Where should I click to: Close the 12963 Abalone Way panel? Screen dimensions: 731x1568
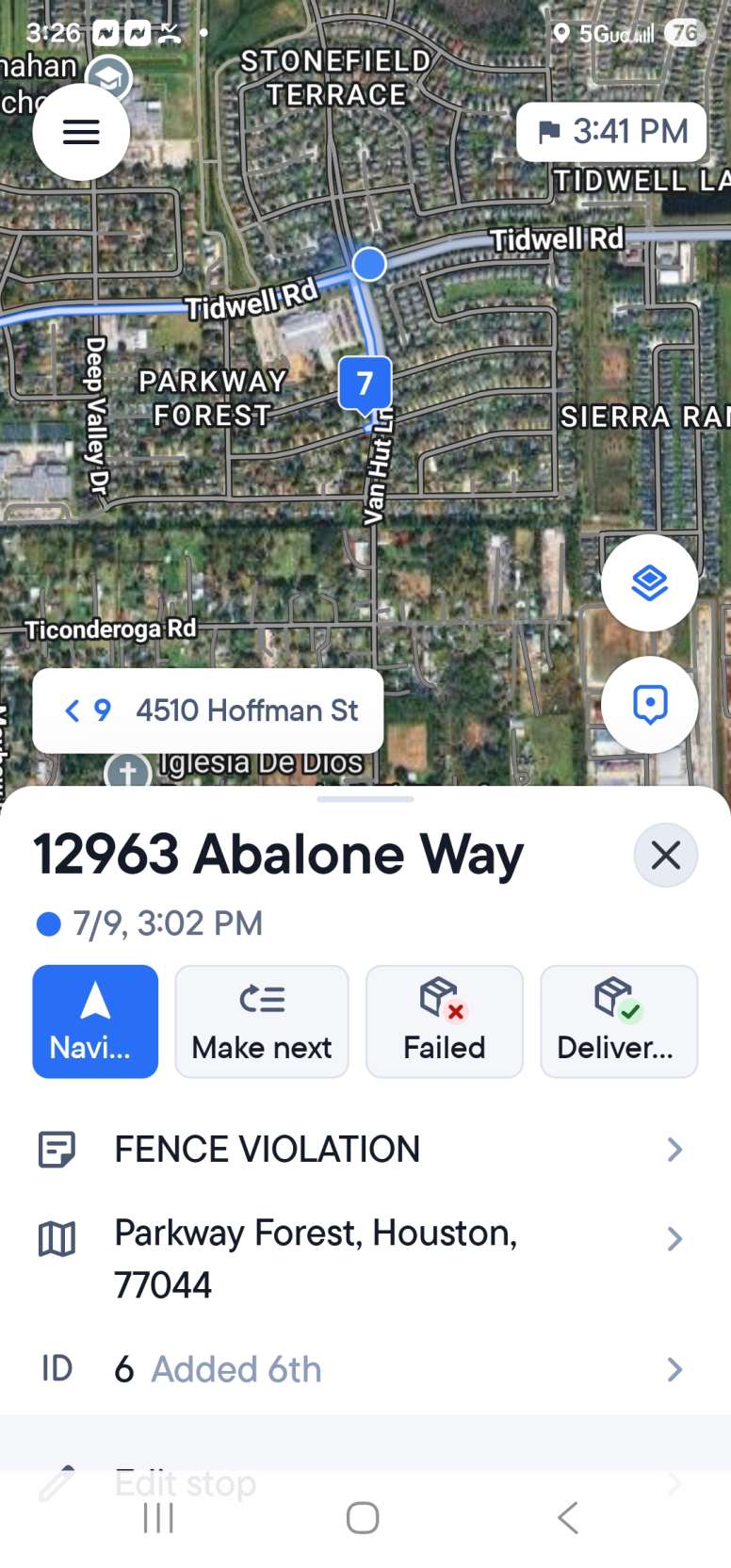pos(665,856)
